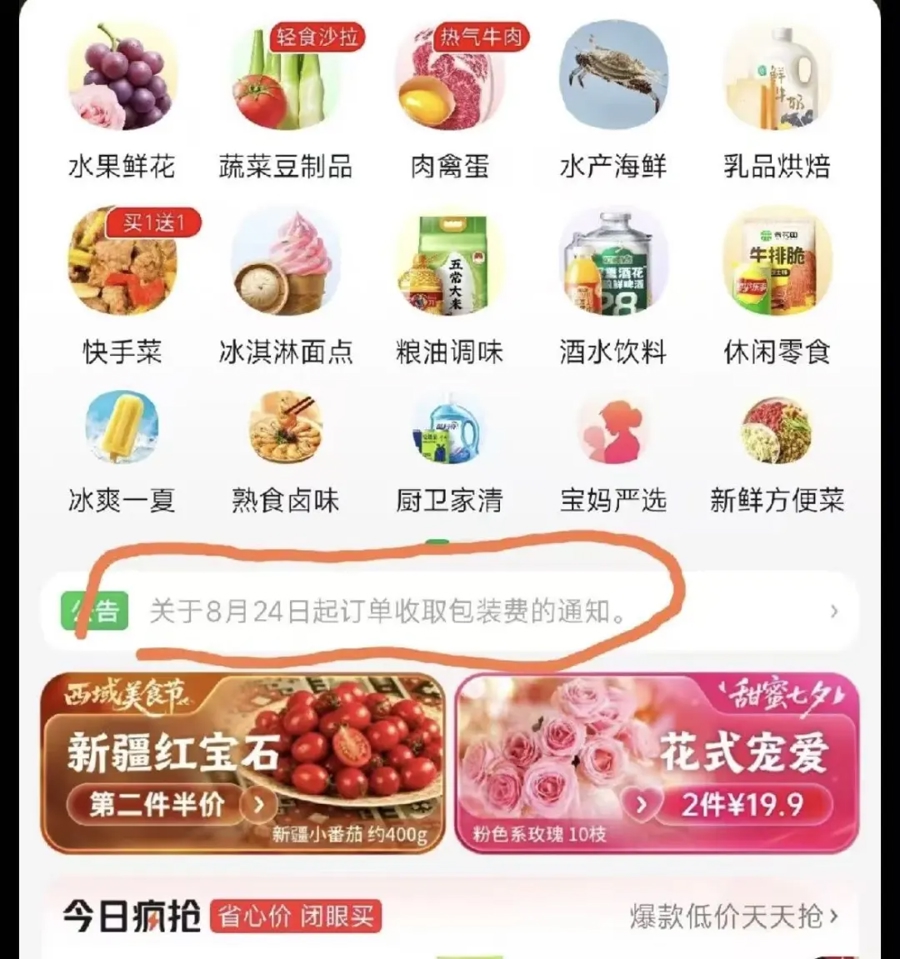Open the 冰爽一夏 category

122,453
